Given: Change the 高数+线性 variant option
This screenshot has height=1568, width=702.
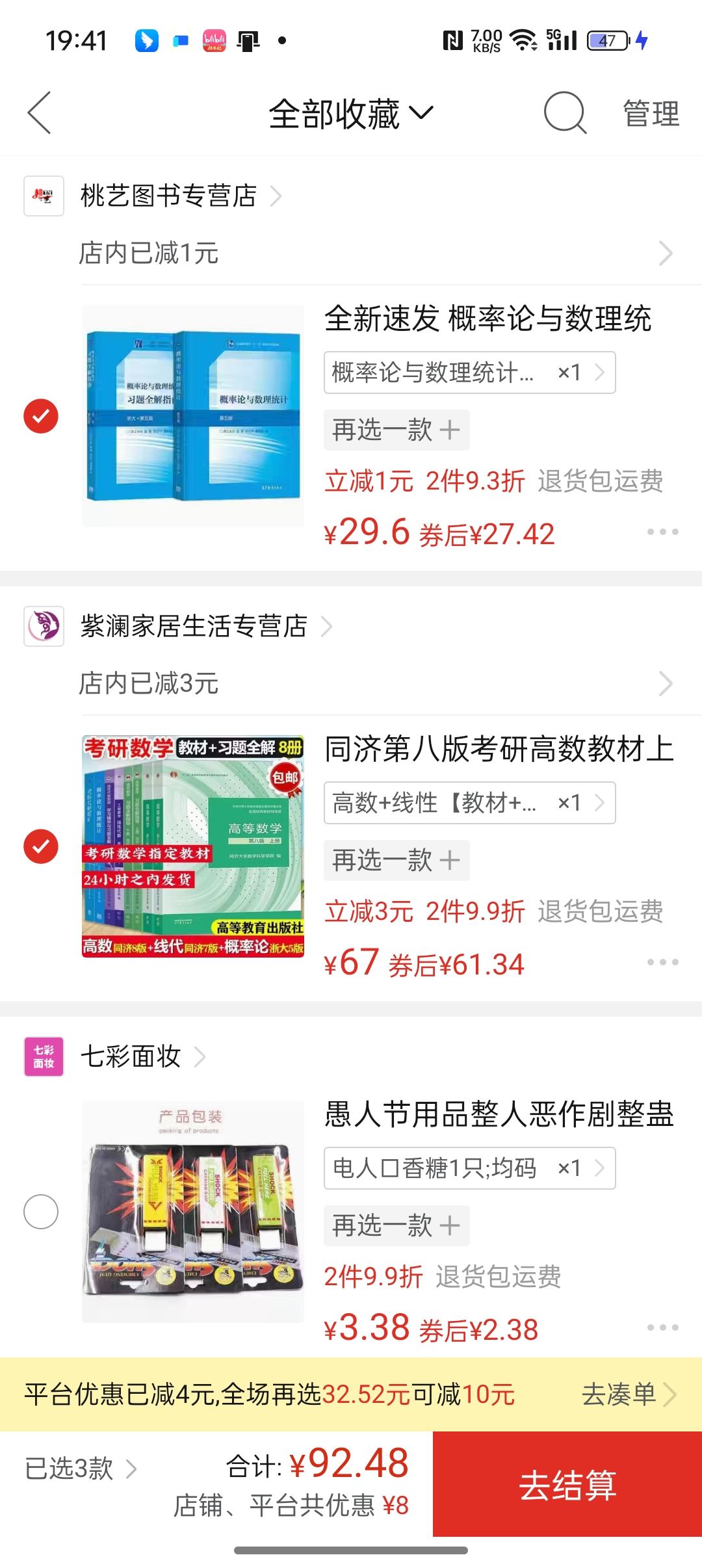Looking at the screenshot, I should 469,803.
